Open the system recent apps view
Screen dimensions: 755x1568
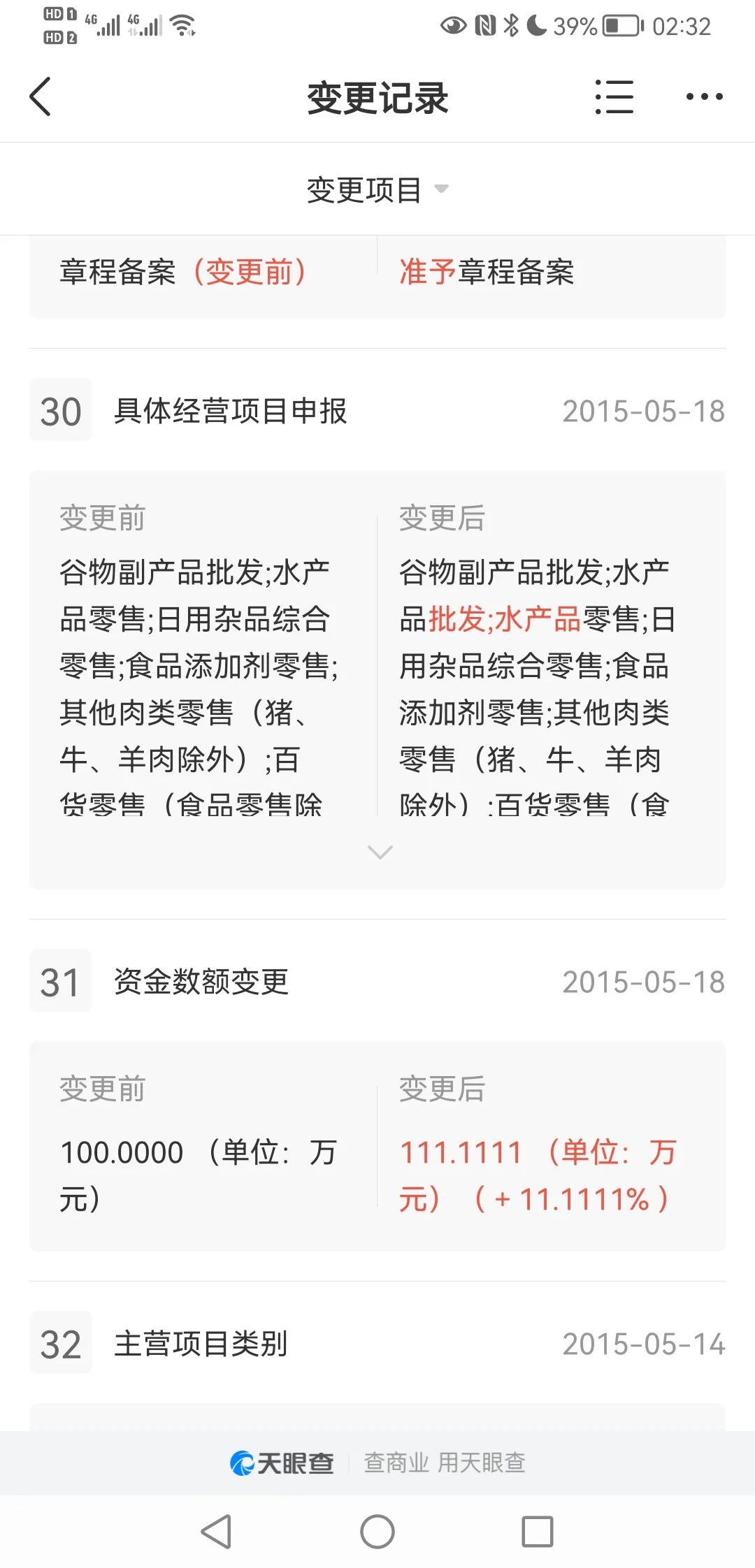[x=537, y=1532]
